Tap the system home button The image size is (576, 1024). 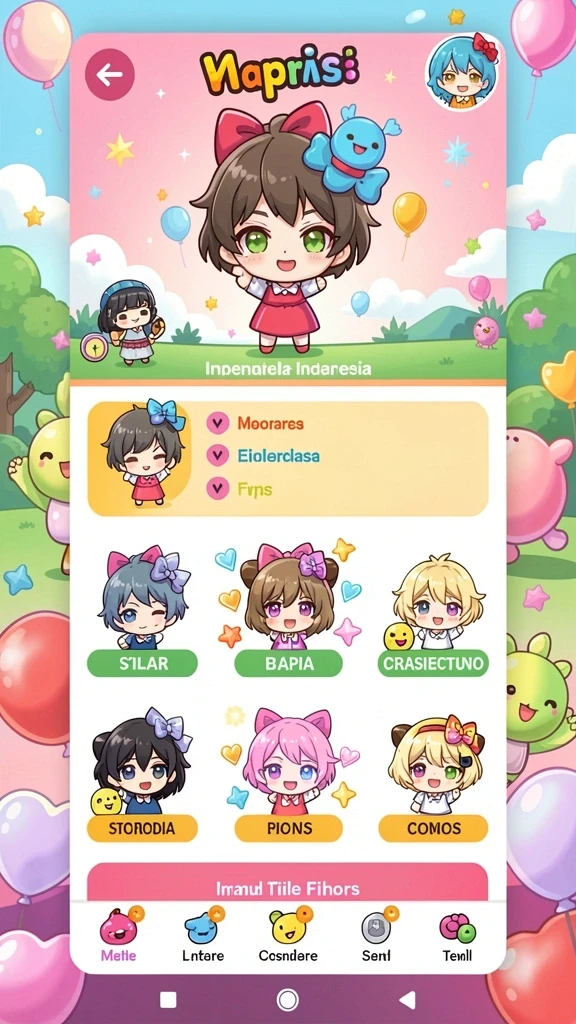[x=287, y=999]
